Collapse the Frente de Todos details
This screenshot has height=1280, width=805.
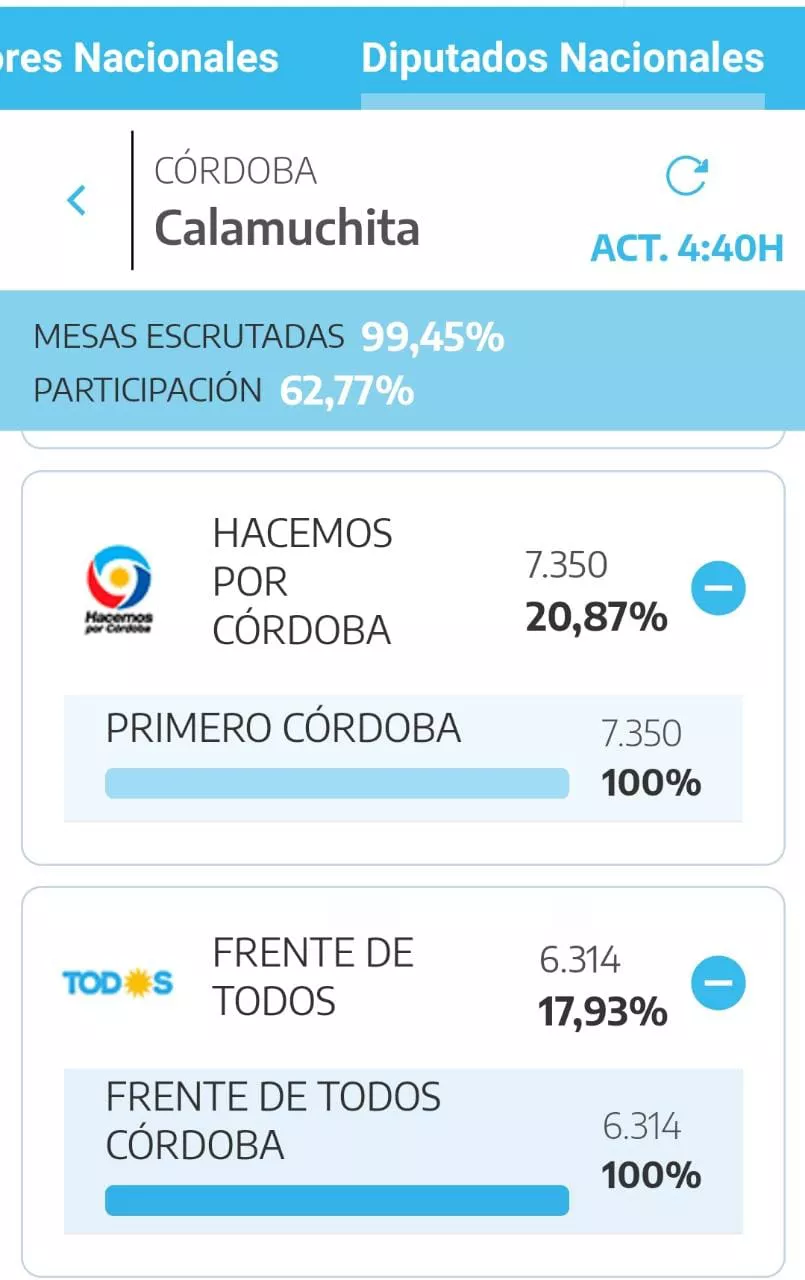tap(718, 983)
